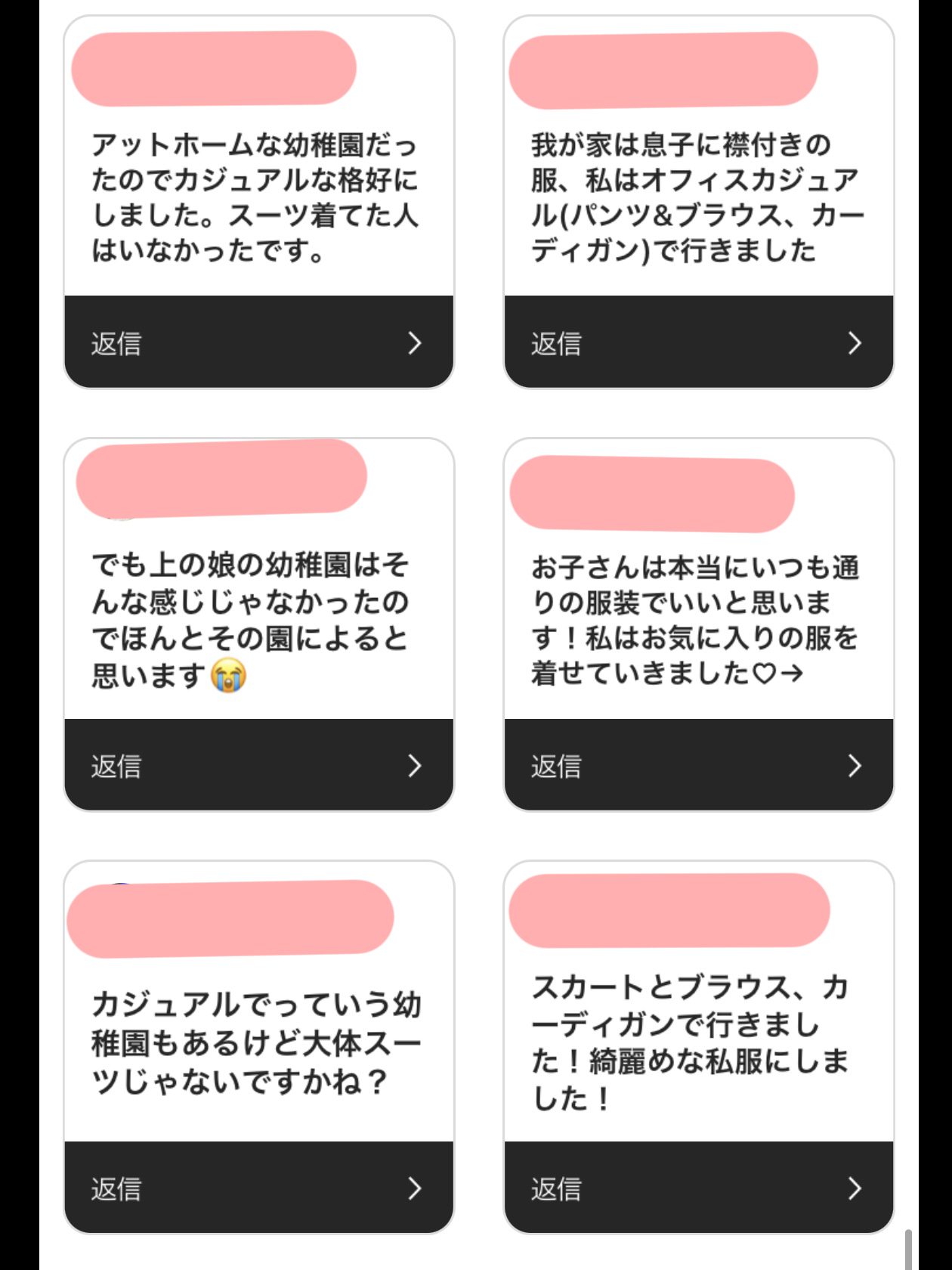Reply to the 我が家は息子に襟付き response

(698, 342)
